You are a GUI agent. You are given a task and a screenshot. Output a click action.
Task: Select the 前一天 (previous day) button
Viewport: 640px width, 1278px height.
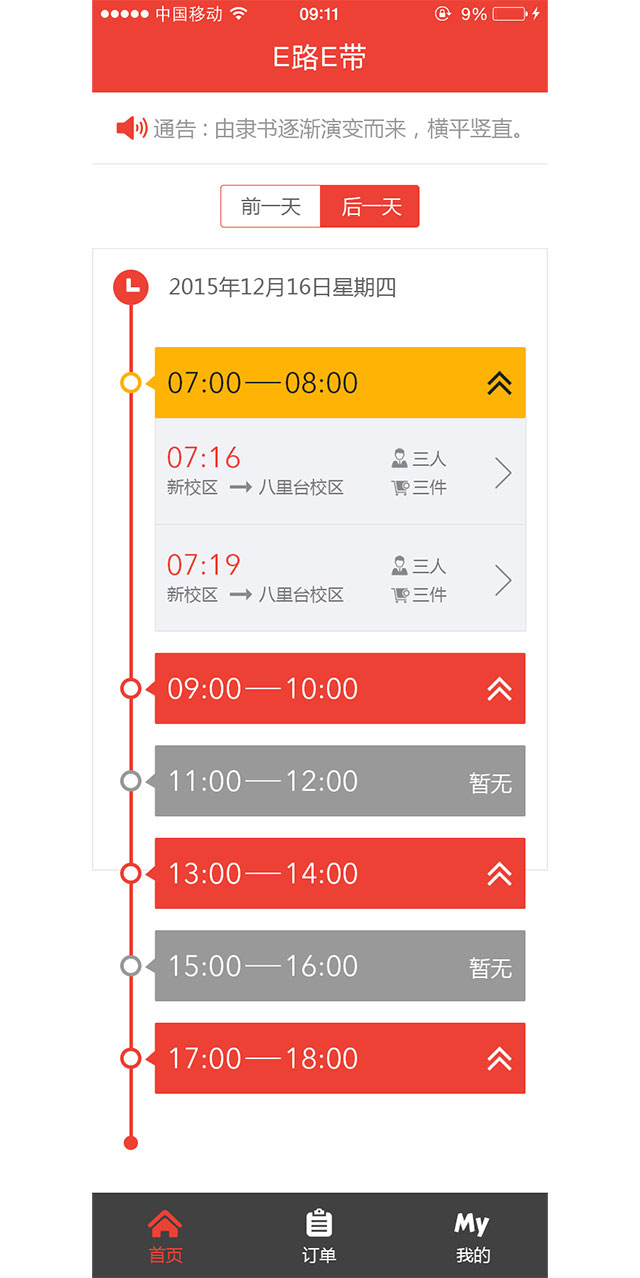(x=271, y=207)
